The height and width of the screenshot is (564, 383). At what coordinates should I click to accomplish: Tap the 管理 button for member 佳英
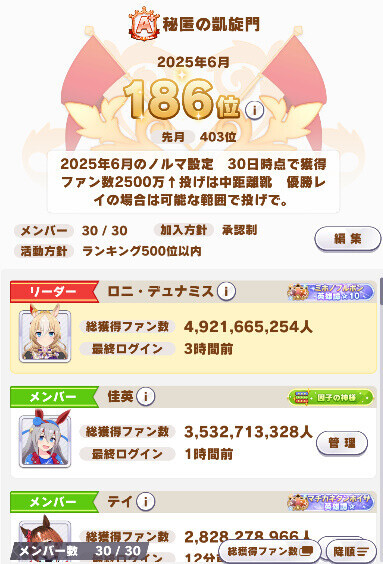pos(342,443)
